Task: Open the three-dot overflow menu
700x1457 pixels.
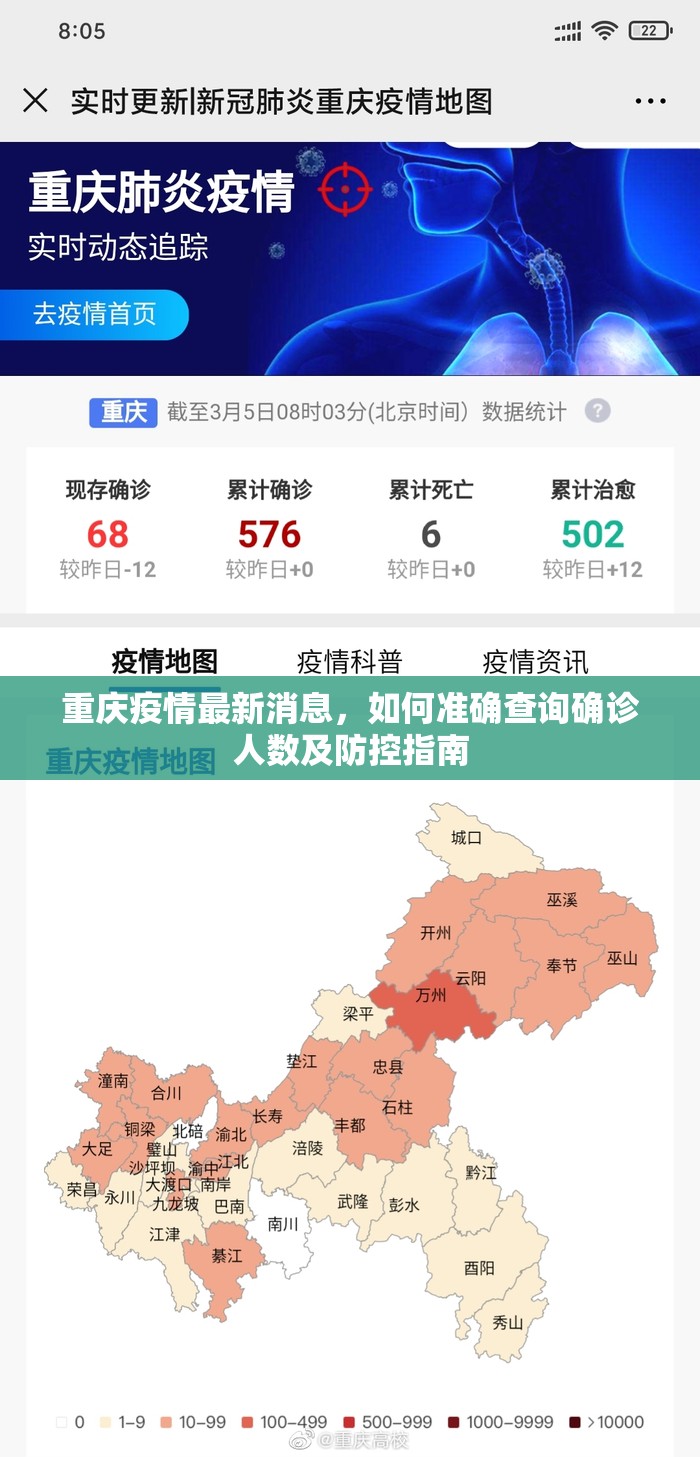Action: coord(650,101)
